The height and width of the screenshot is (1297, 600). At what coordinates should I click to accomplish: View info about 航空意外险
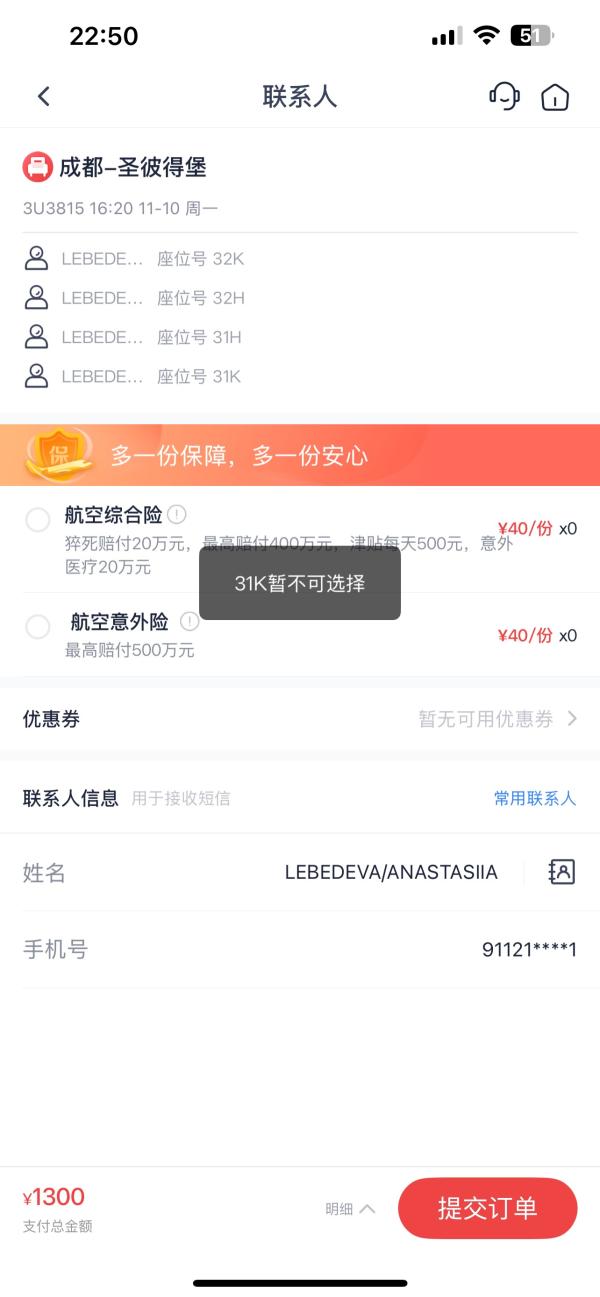(189, 622)
